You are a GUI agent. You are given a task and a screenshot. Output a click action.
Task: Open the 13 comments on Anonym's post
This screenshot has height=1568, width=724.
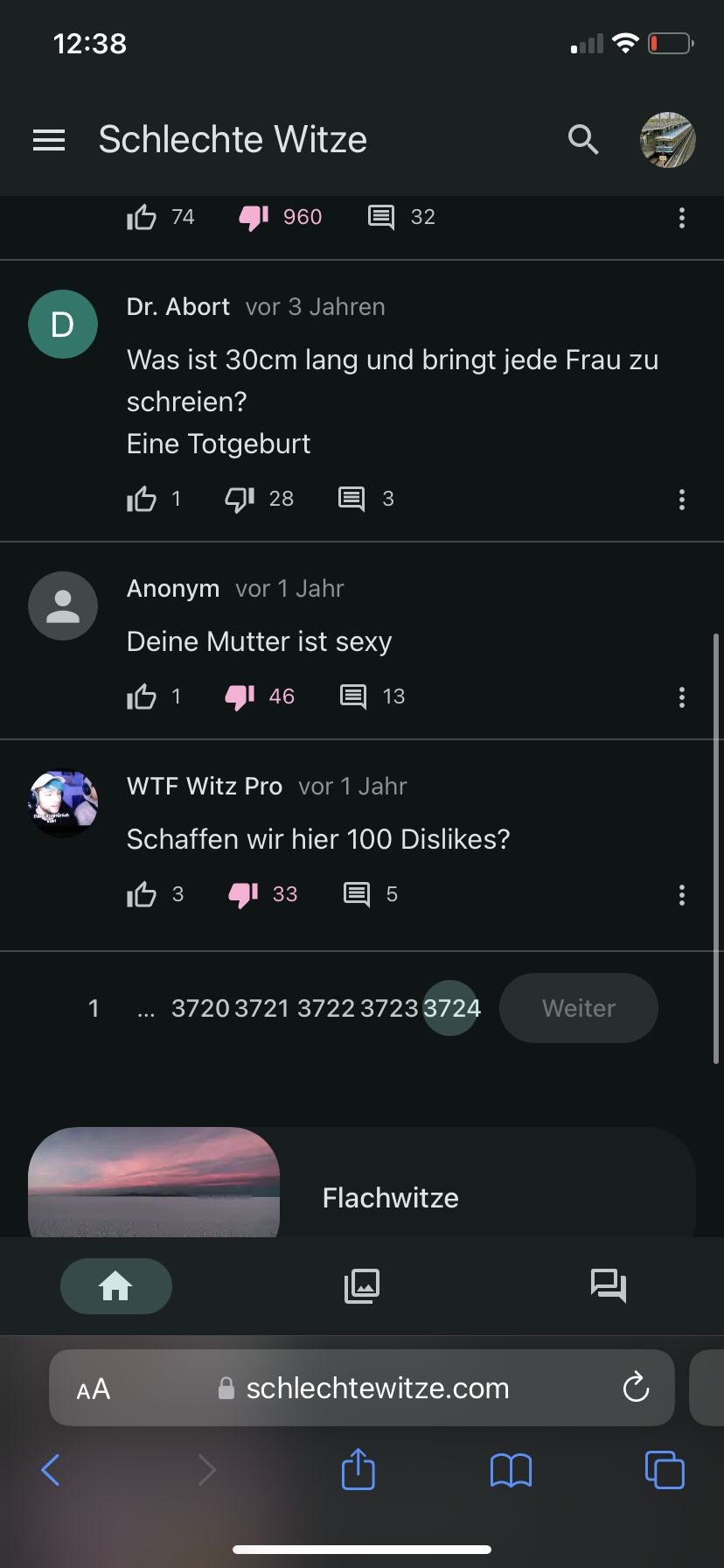point(353,697)
